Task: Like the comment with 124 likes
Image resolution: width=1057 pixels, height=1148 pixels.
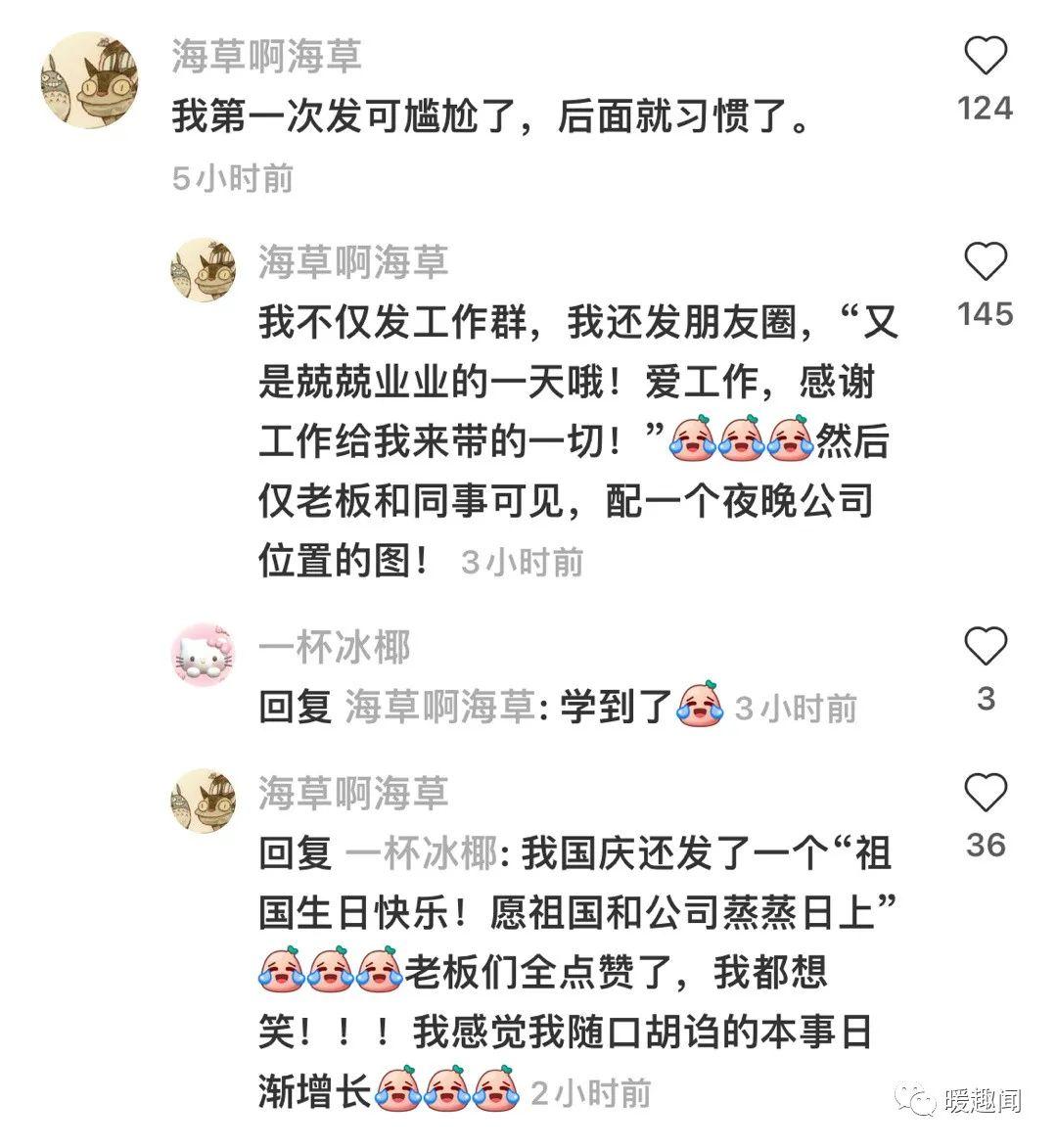Action: click(x=986, y=57)
